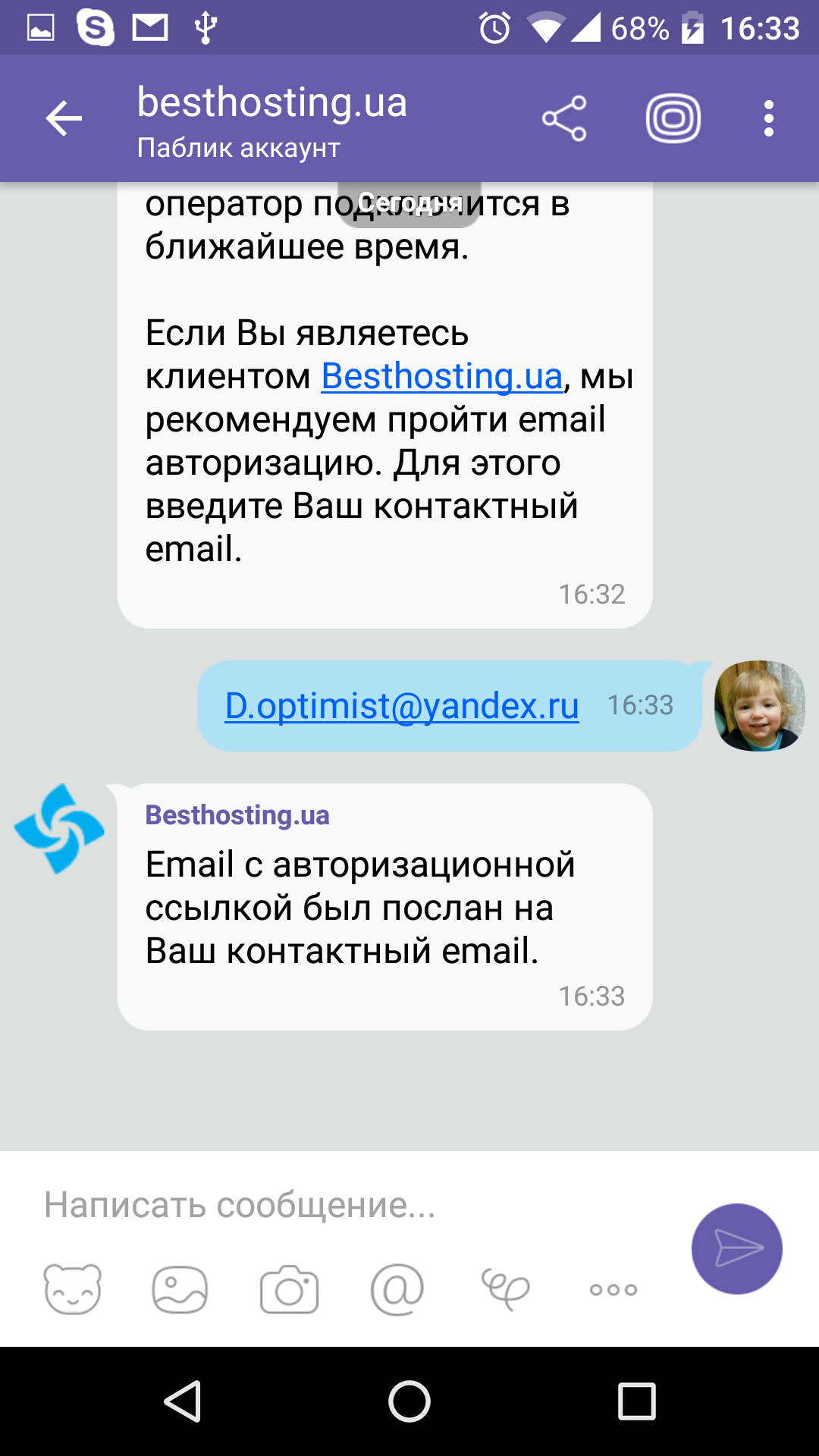Open the doodle drawing tool
The width and height of the screenshot is (819, 1456).
click(x=505, y=1289)
